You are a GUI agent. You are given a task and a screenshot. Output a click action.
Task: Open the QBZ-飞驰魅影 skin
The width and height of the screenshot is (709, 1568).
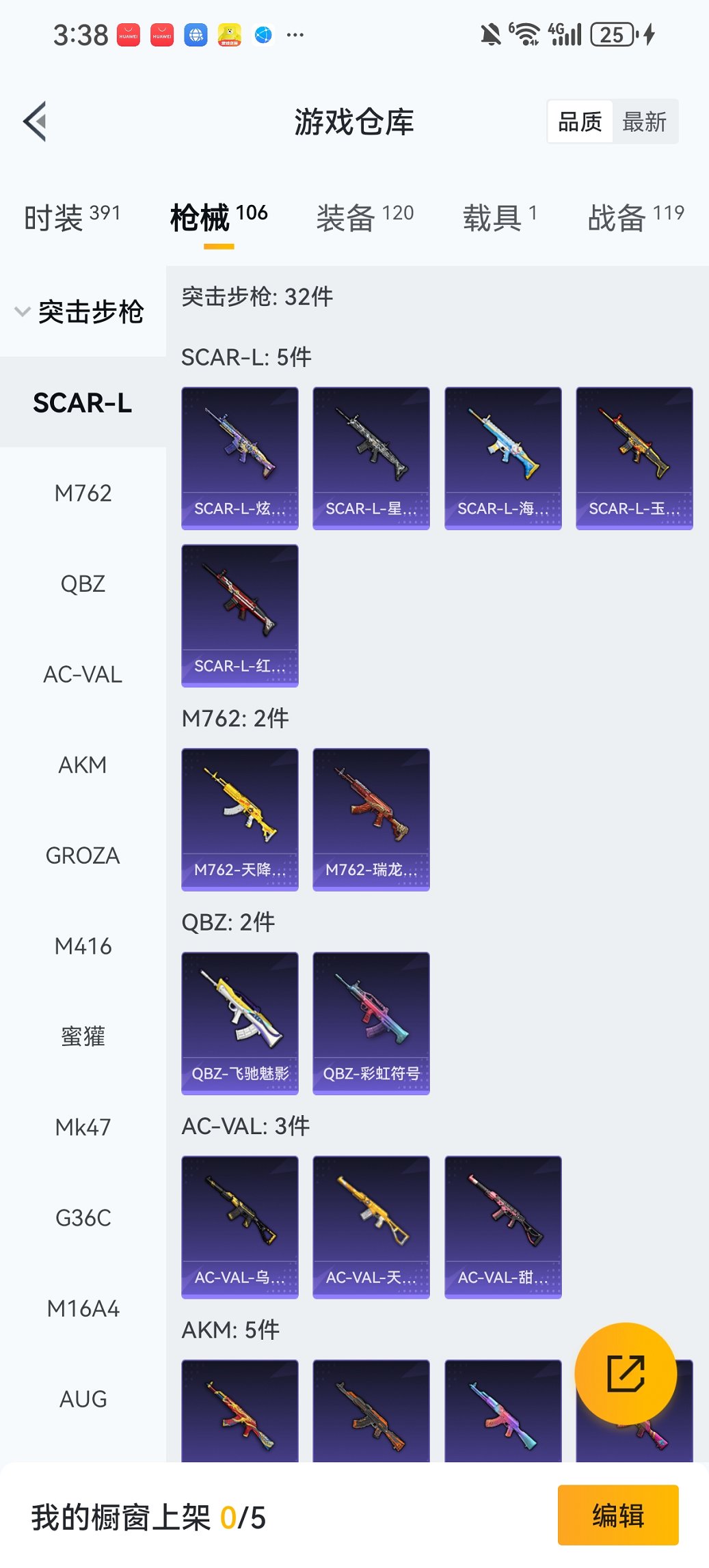point(240,1023)
